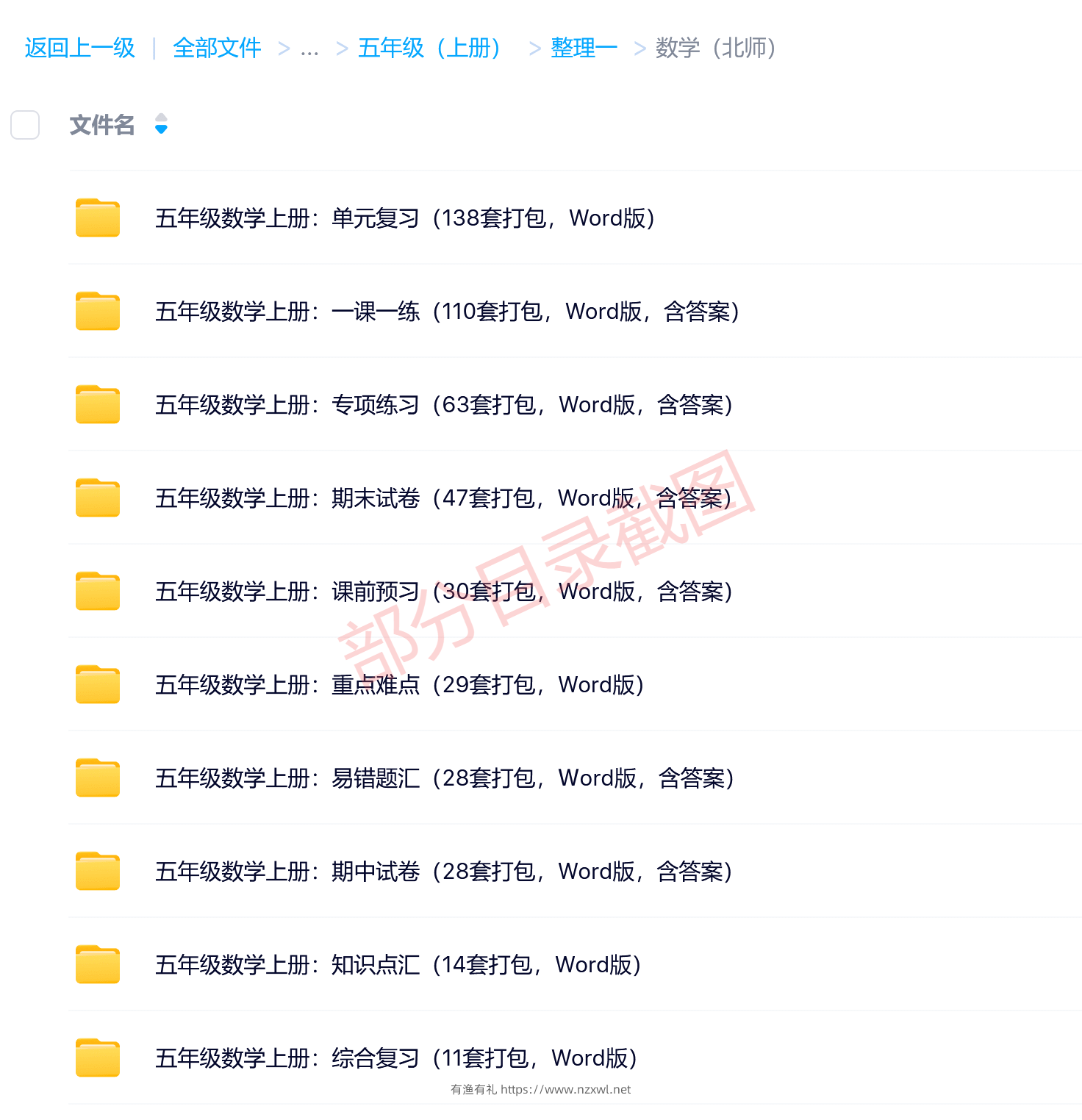Open the 全部文件 breadcrumb

coord(217,49)
